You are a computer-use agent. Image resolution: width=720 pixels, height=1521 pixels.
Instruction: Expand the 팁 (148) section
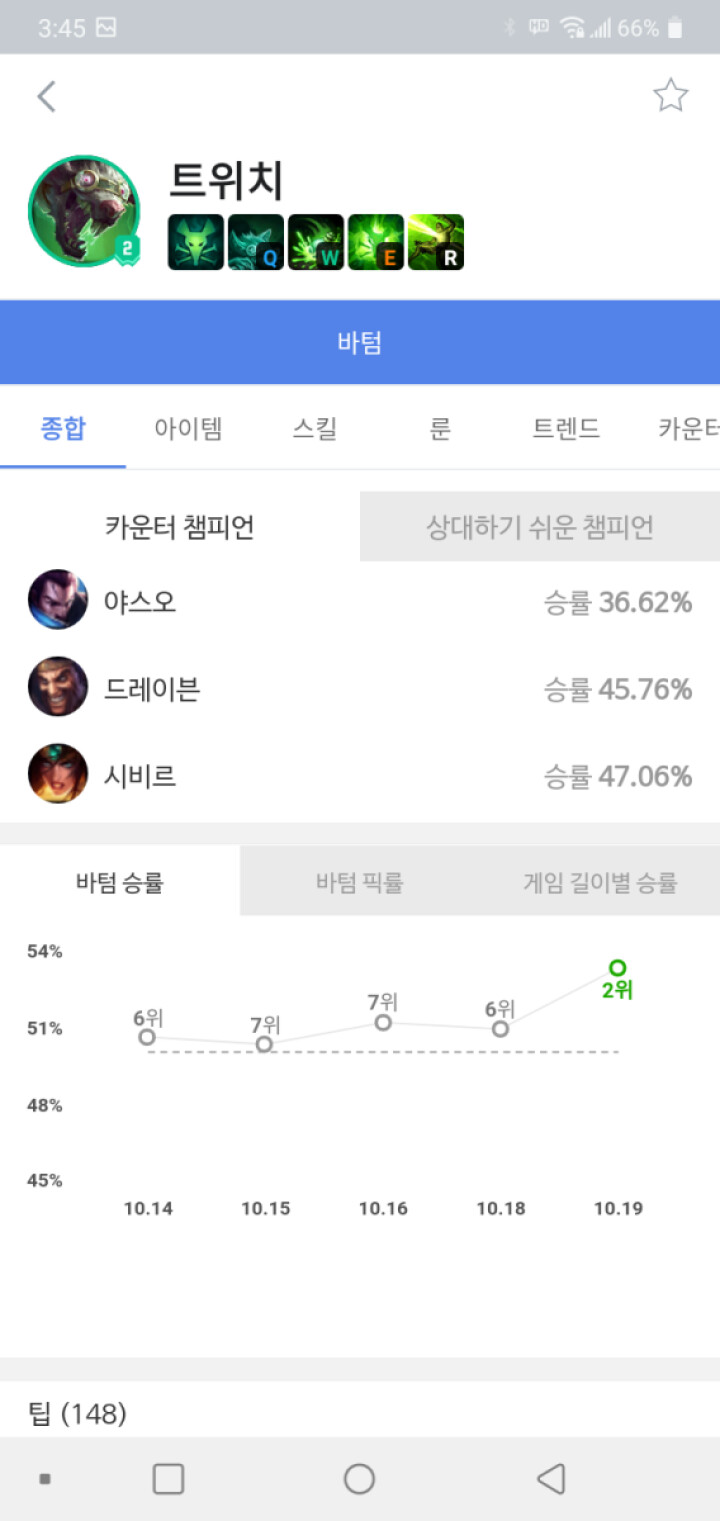[78, 1414]
